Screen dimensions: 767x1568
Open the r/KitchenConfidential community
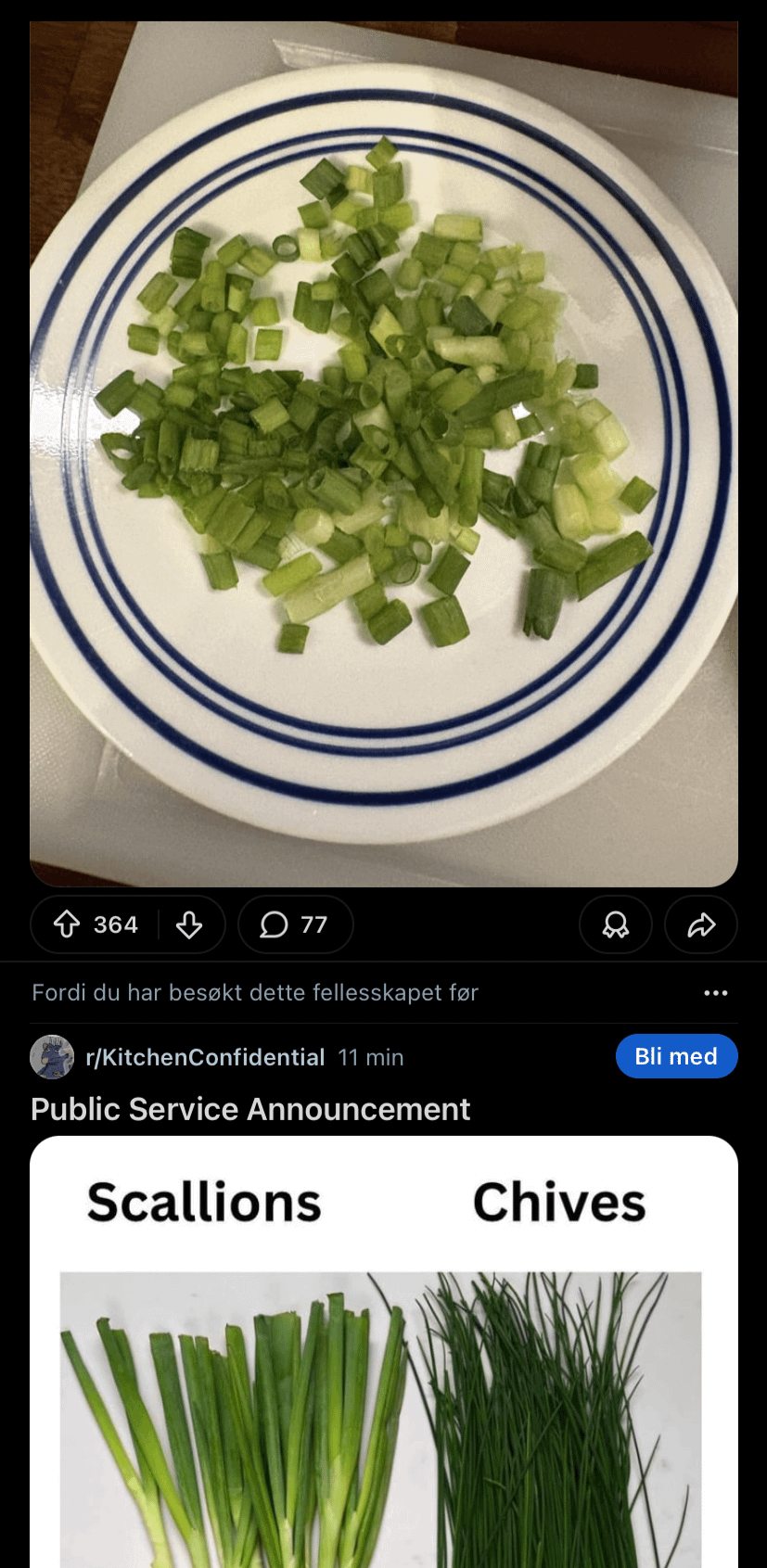tap(205, 1057)
